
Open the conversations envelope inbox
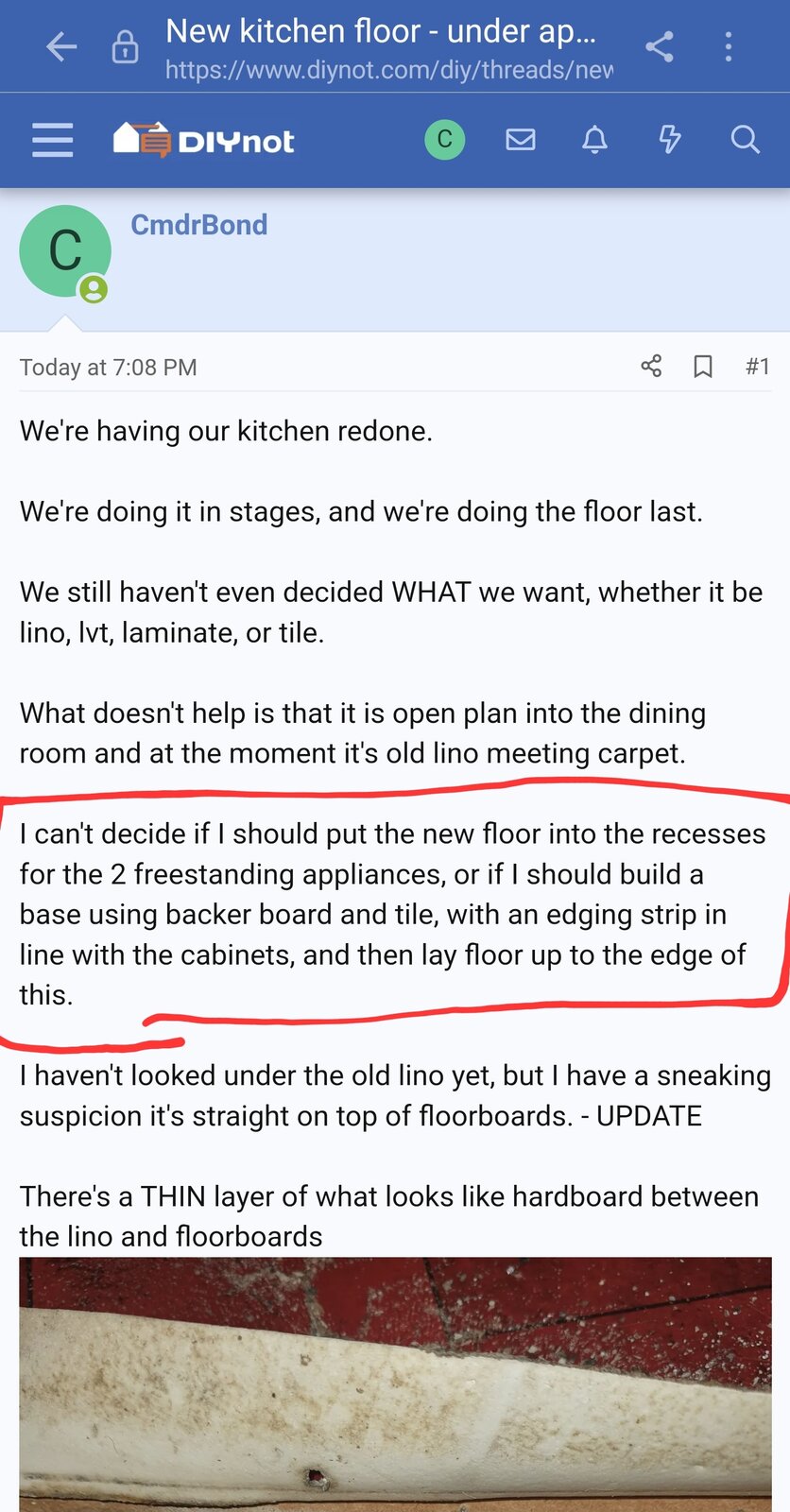tap(520, 140)
